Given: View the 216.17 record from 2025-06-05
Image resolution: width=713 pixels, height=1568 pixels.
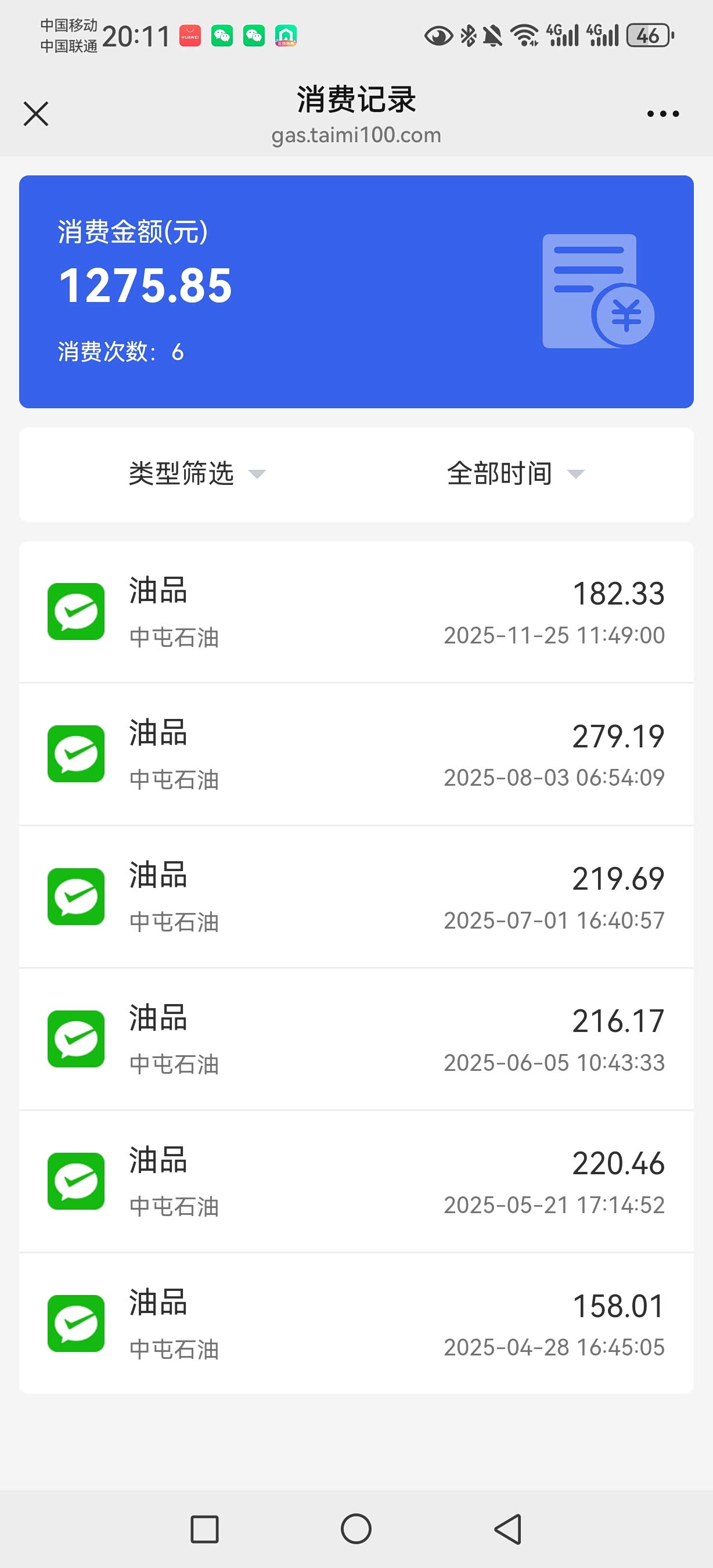Looking at the screenshot, I should point(356,1039).
